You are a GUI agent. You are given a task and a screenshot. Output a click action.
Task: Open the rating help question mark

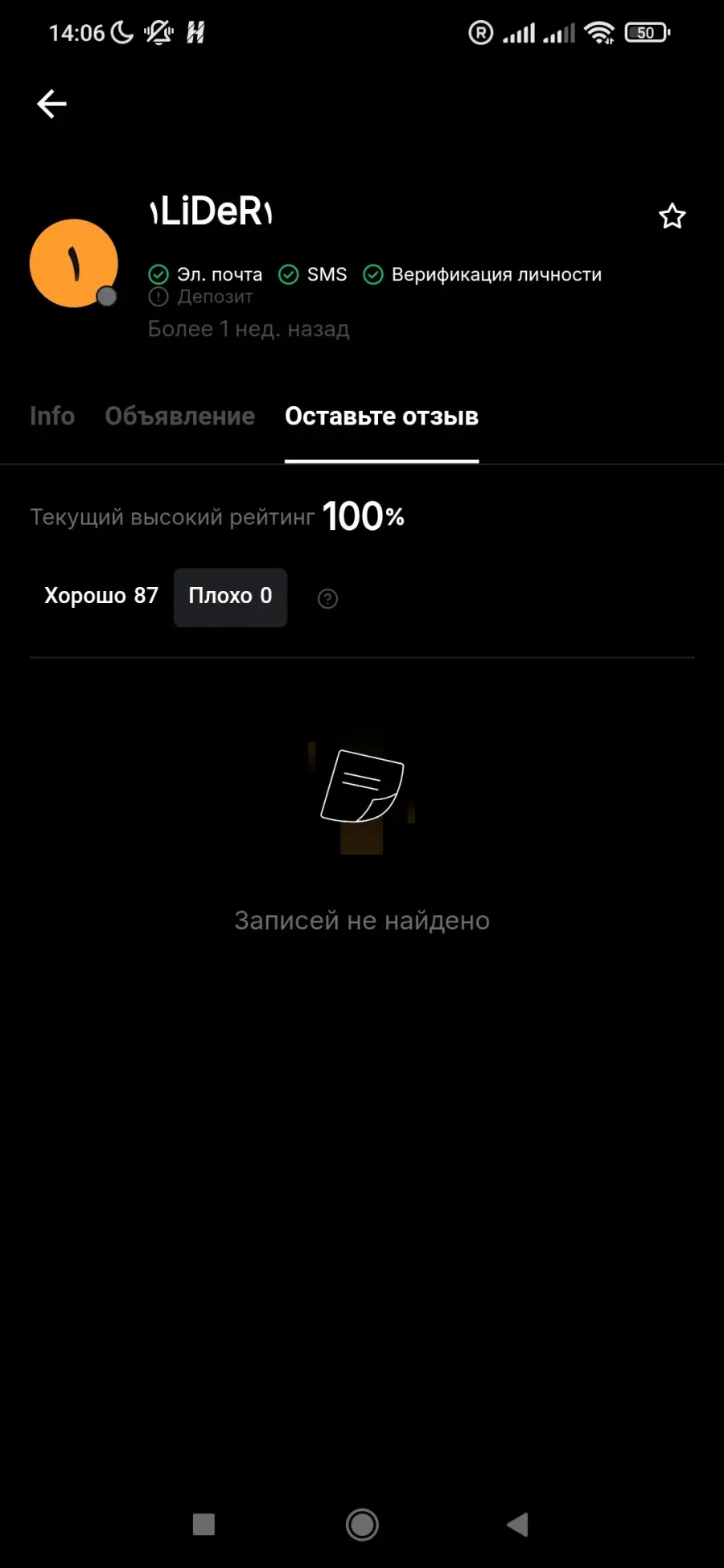[x=327, y=598]
